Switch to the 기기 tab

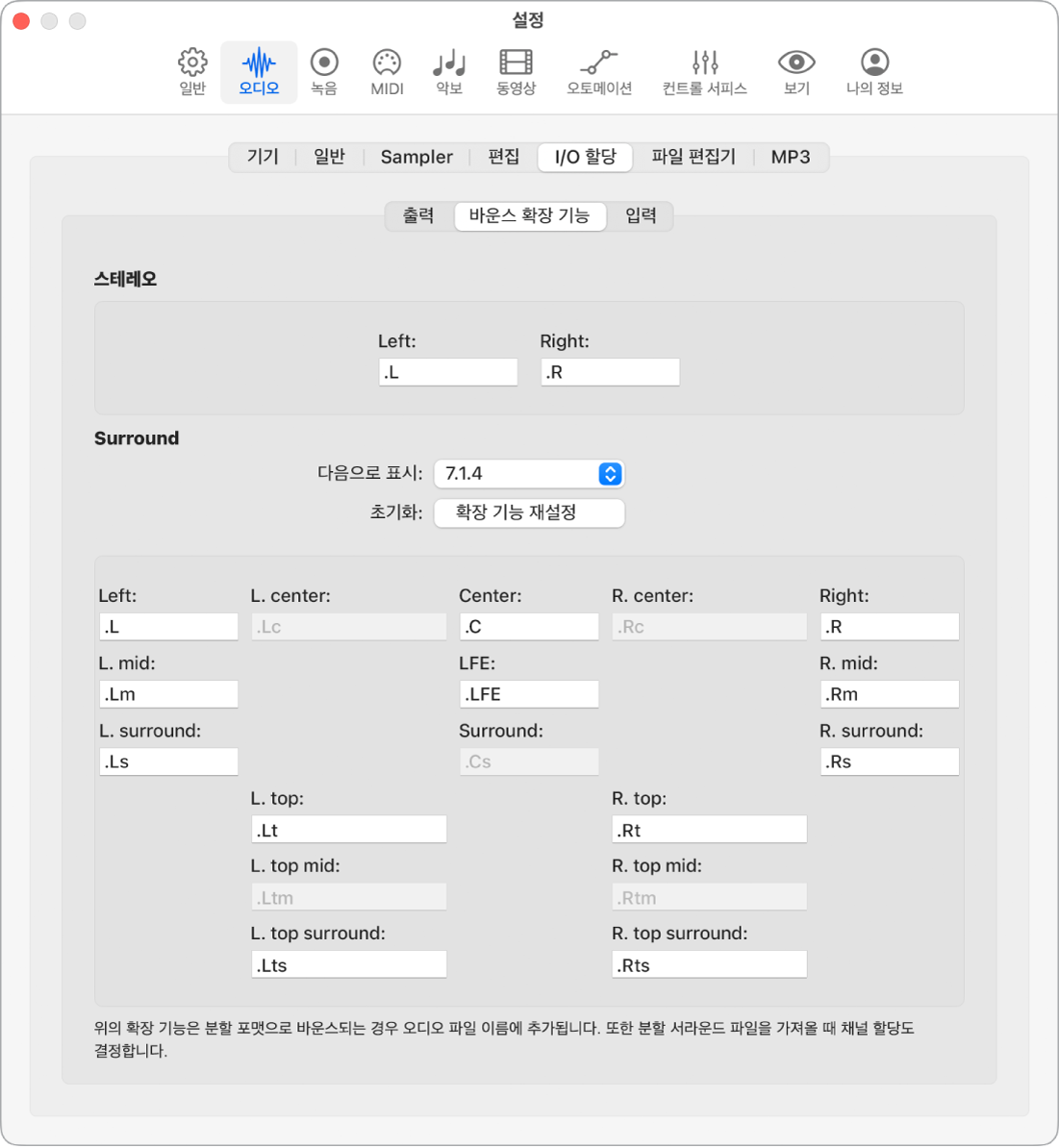tap(263, 157)
